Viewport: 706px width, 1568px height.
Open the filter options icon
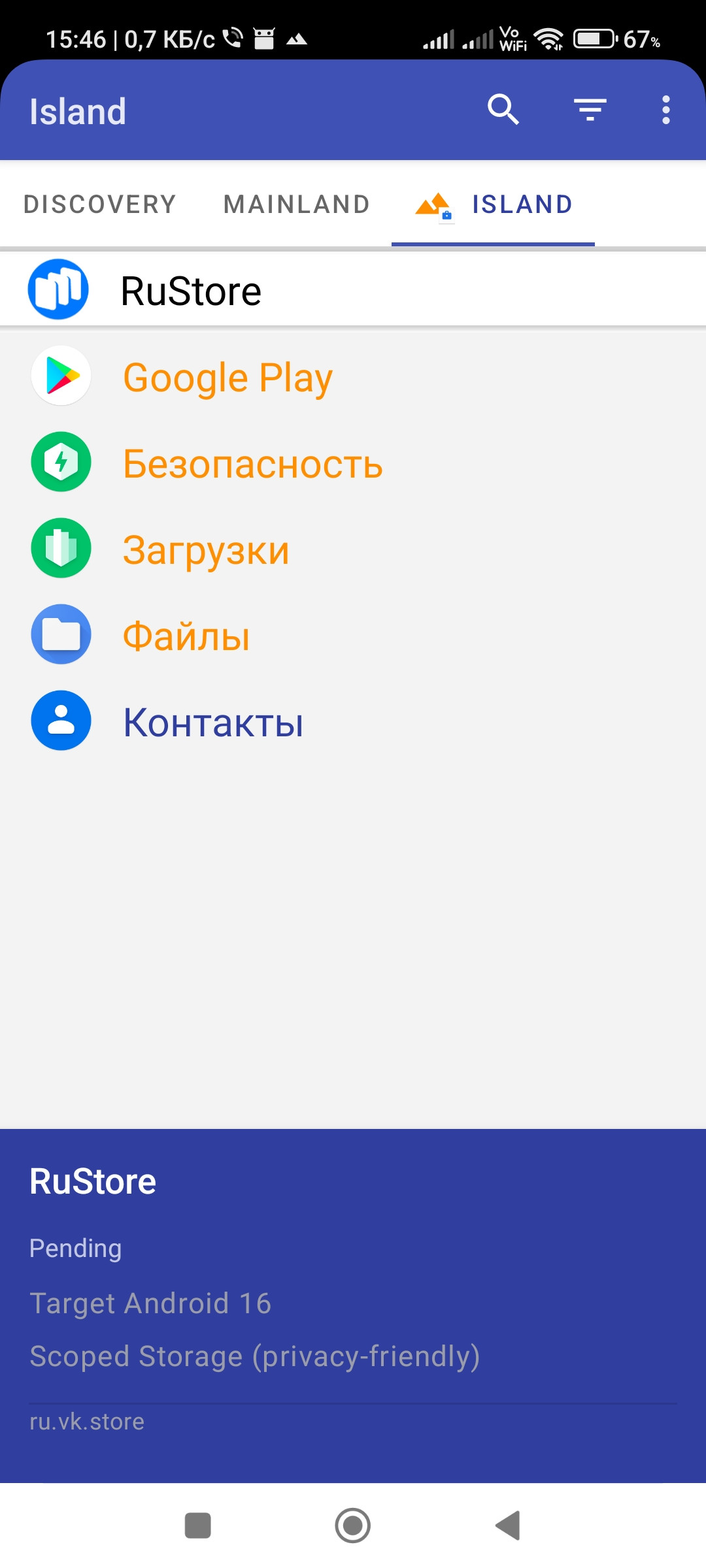tap(590, 110)
